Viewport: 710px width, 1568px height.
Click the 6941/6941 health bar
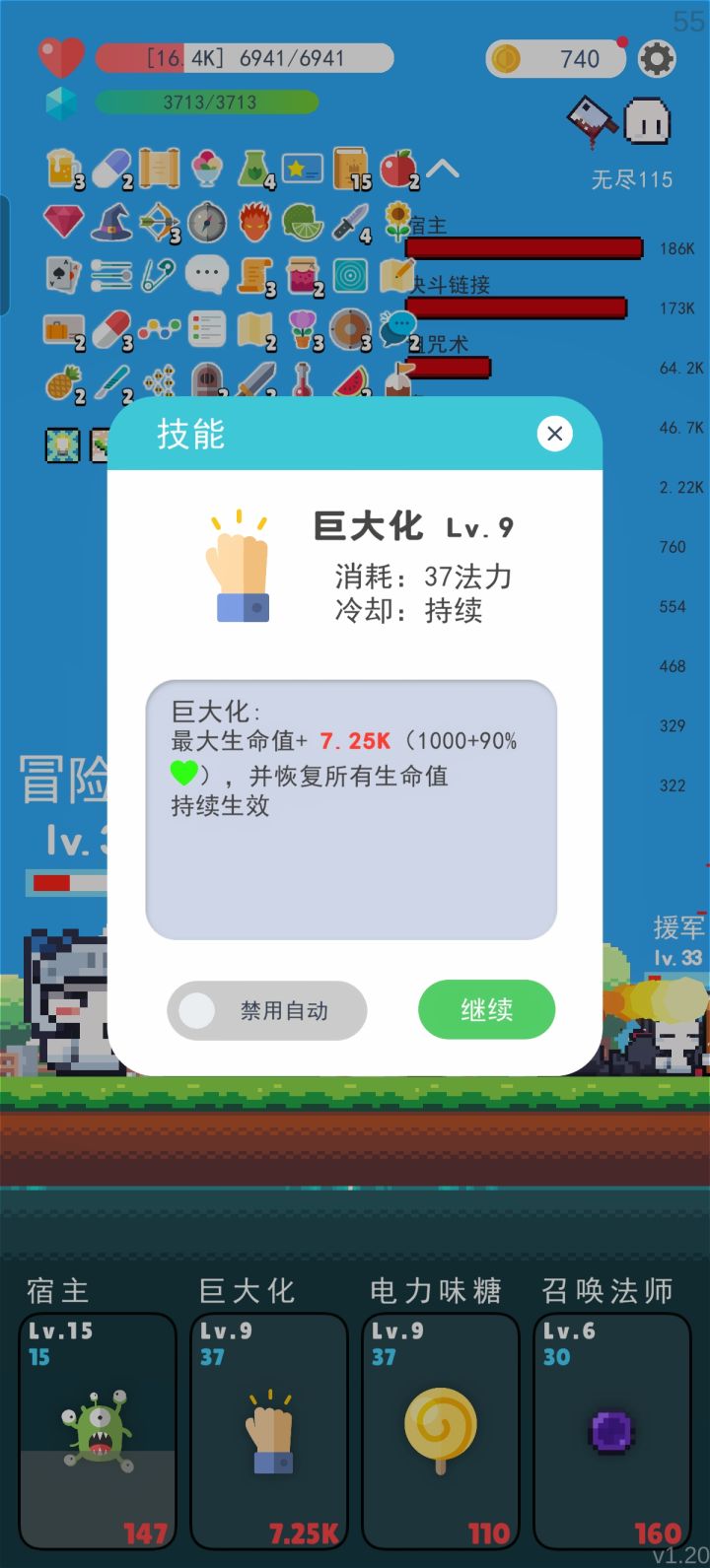pos(244,58)
